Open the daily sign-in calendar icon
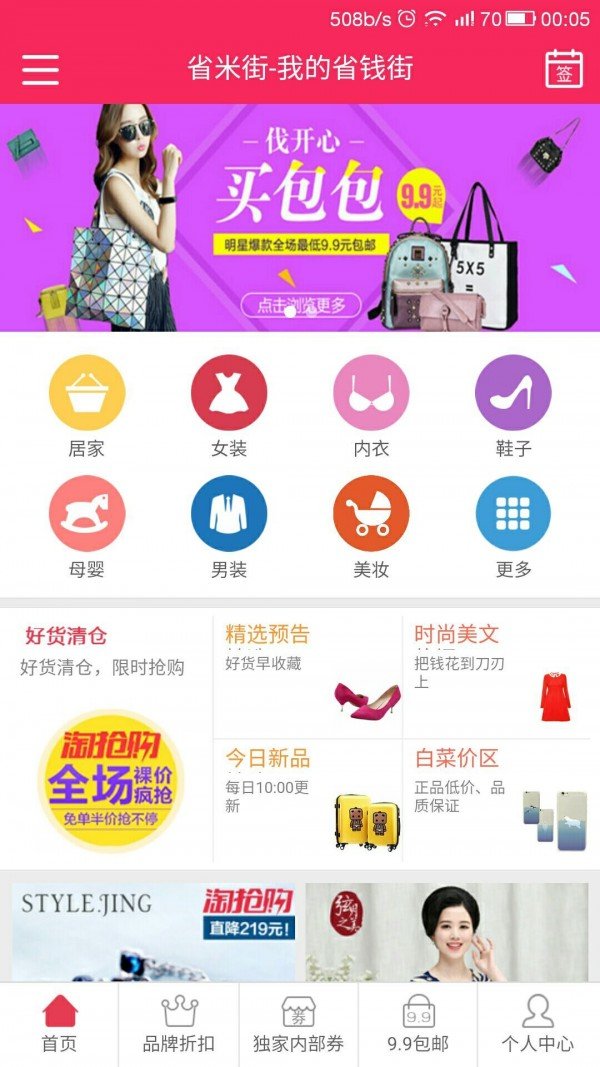600x1067 pixels. coord(564,69)
